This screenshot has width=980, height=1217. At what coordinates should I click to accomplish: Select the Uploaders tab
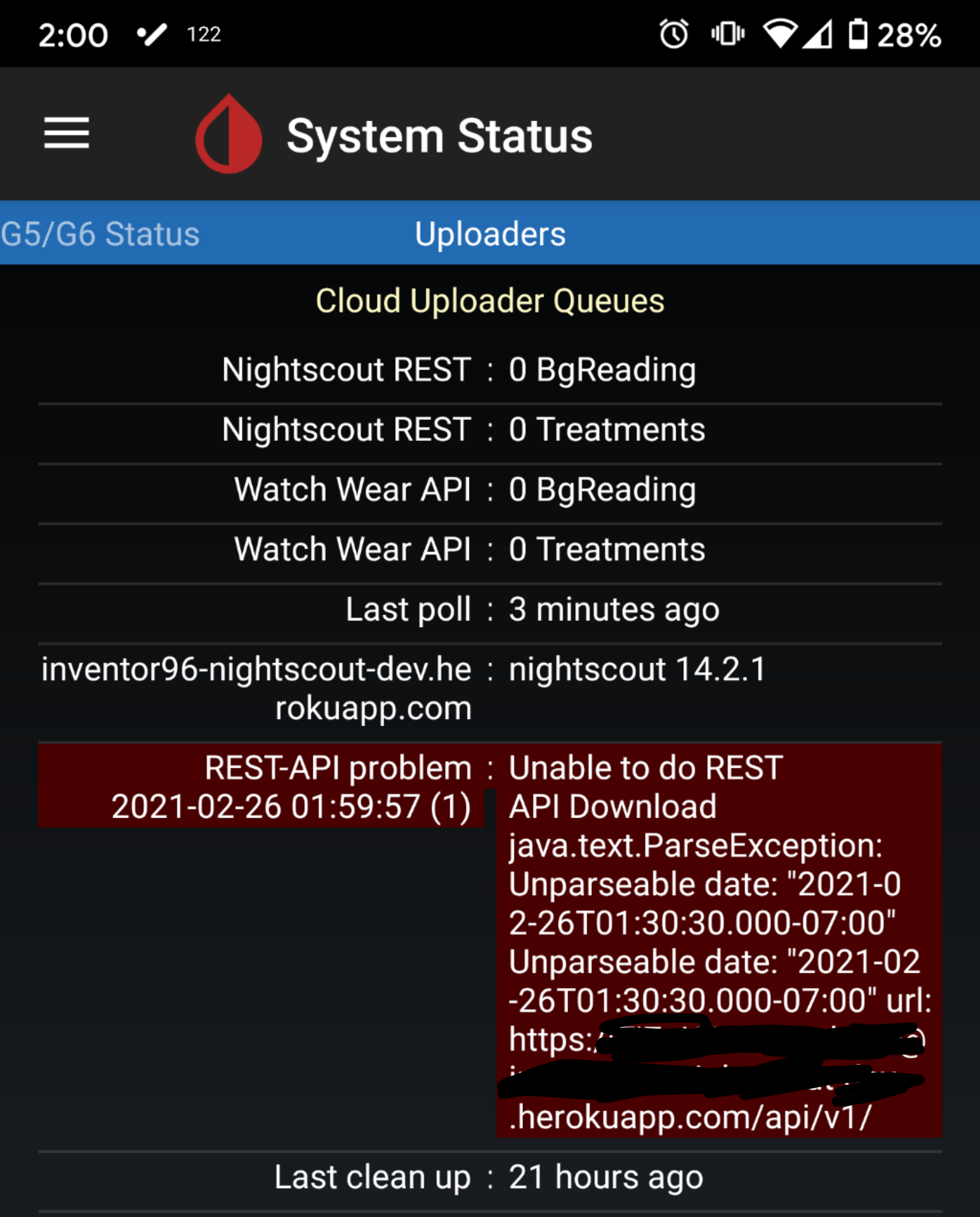click(490, 234)
